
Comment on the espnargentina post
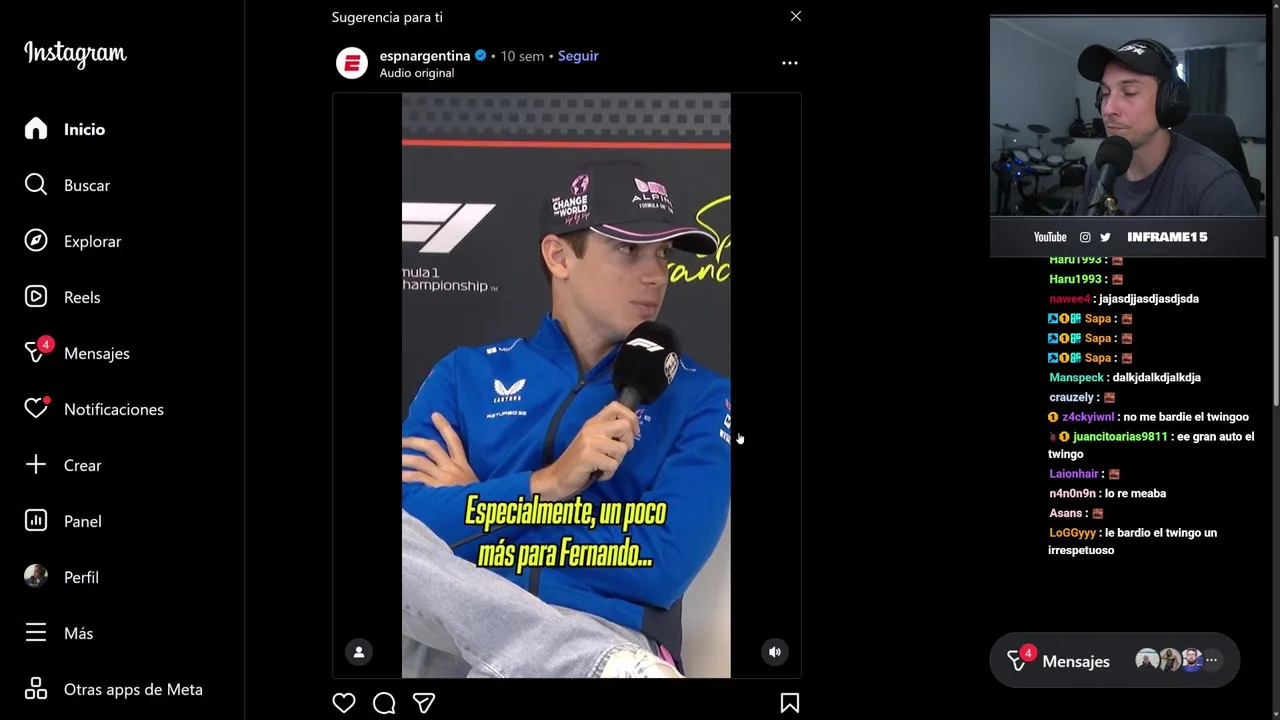pyautogui.click(x=384, y=703)
